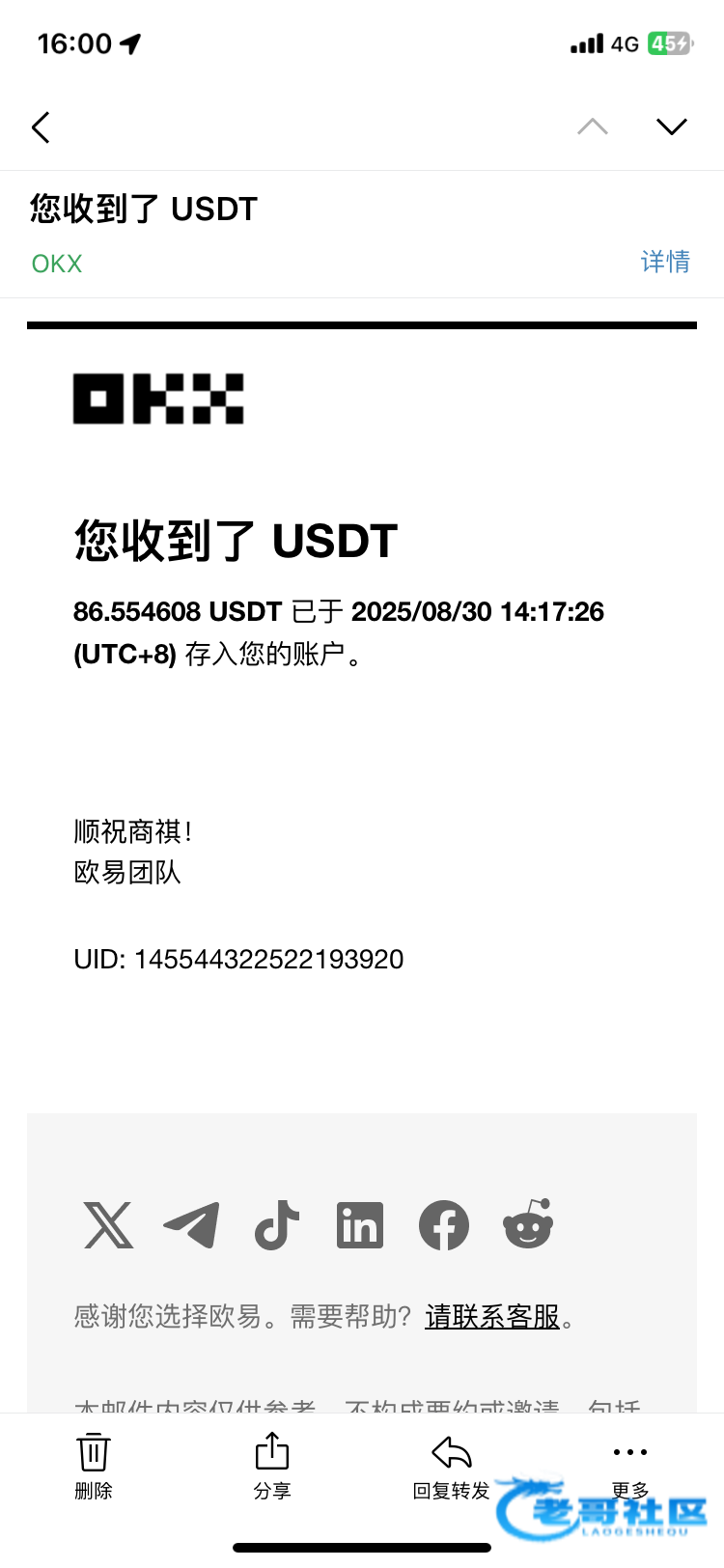
Task: Open OKX's Telegram channel icon
Action: [x=191, y=1225]
